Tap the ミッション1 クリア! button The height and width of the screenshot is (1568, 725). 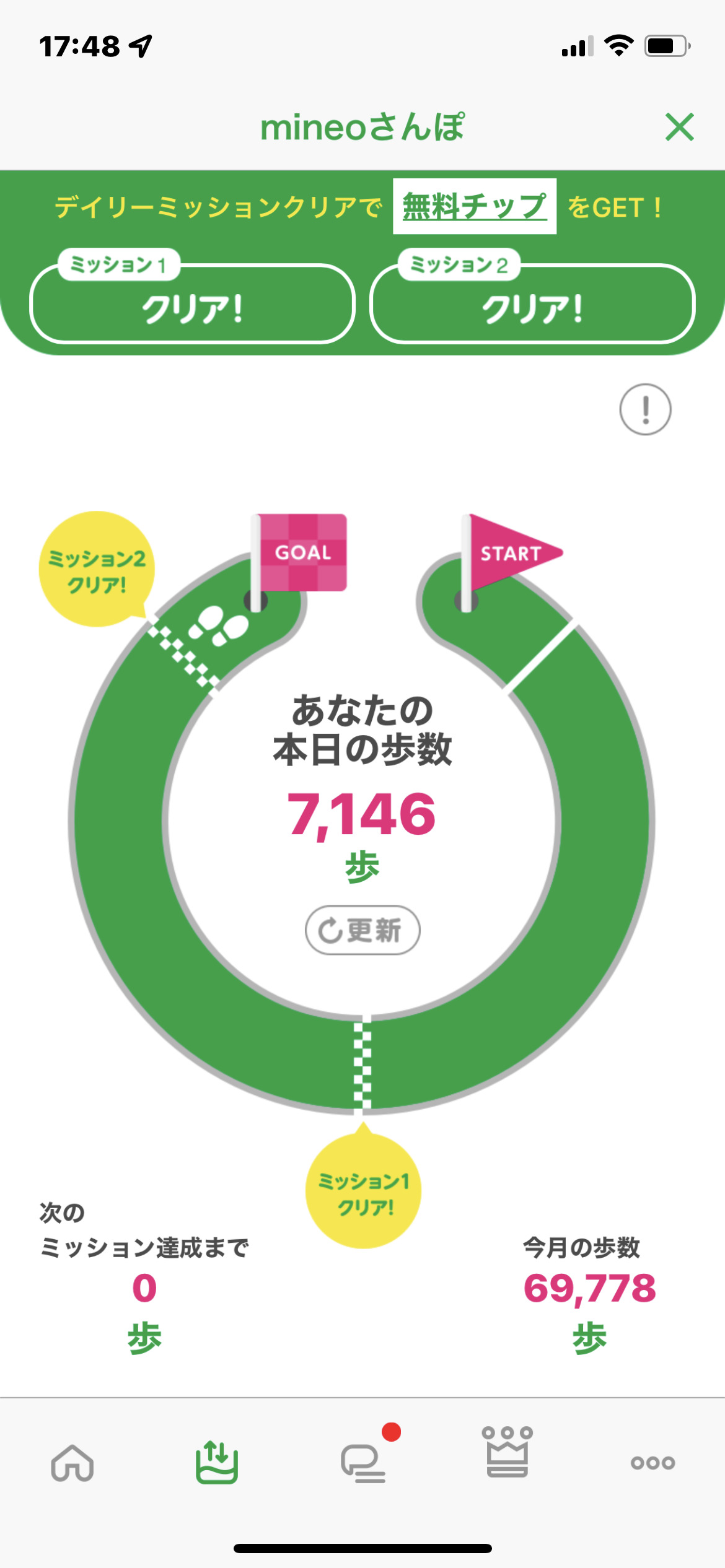click(x=192, y=305)
